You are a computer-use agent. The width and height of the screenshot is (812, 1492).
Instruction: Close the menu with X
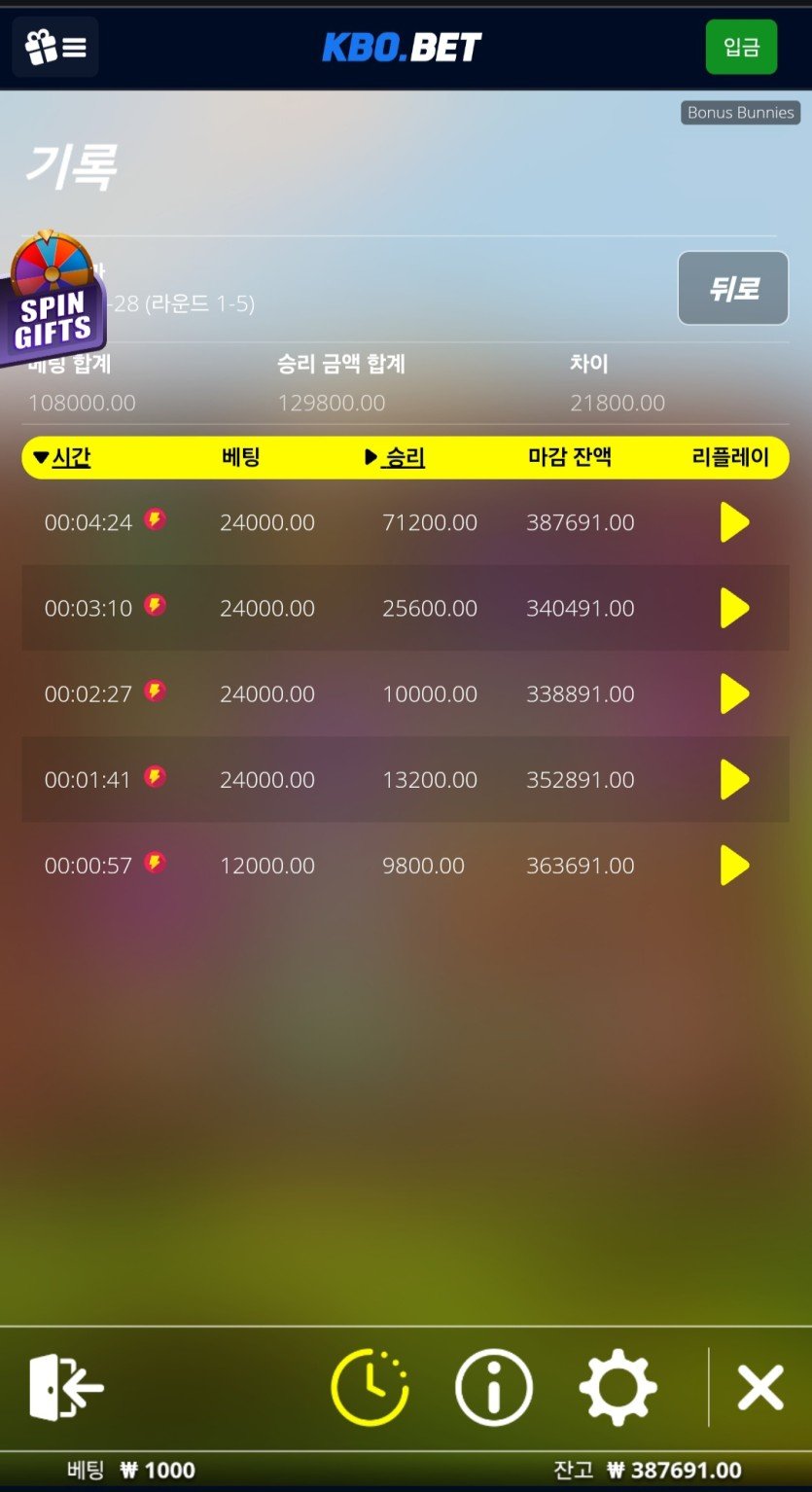pos(759,1387)
